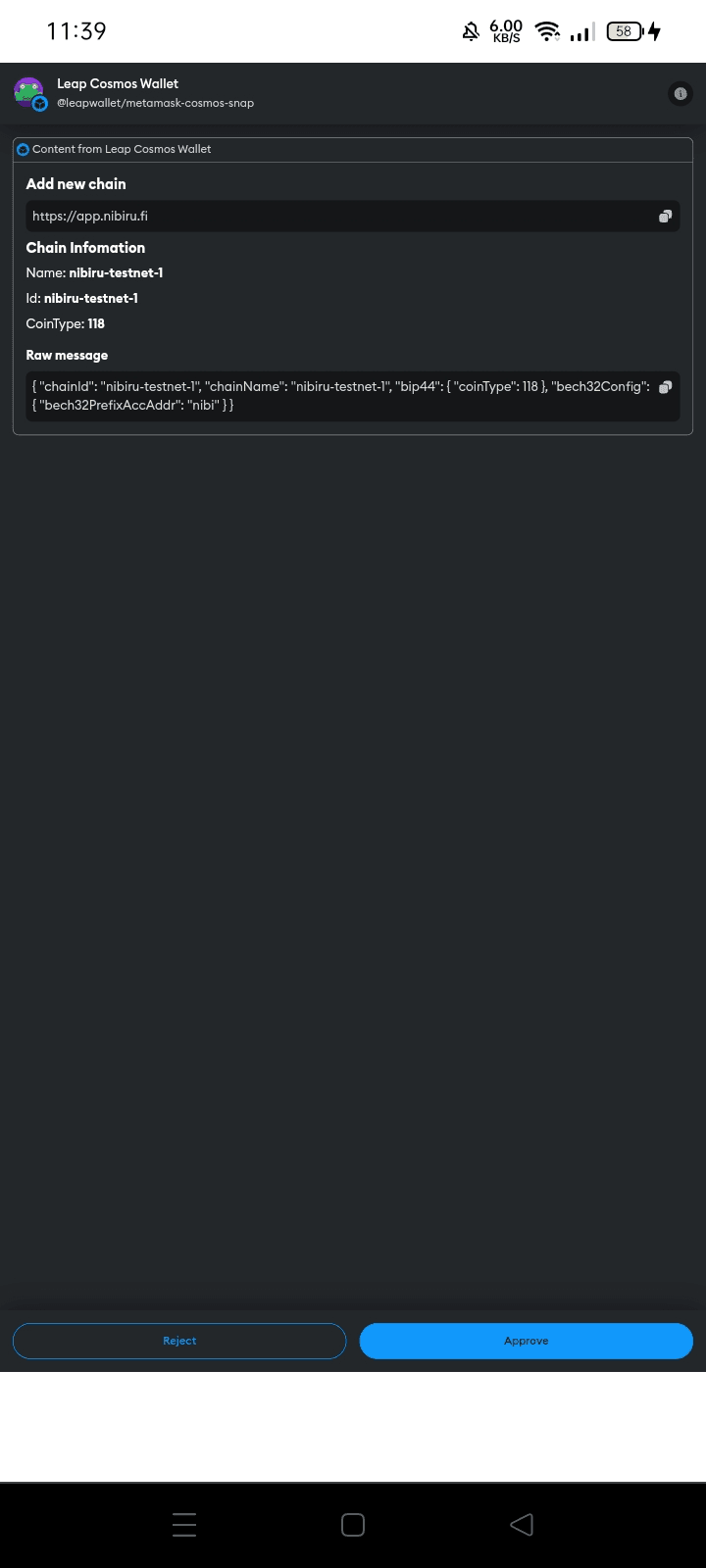The width and height of the screenshot is (706, 1568).
Task: Go to the home screen
Action: [353, 1524]
